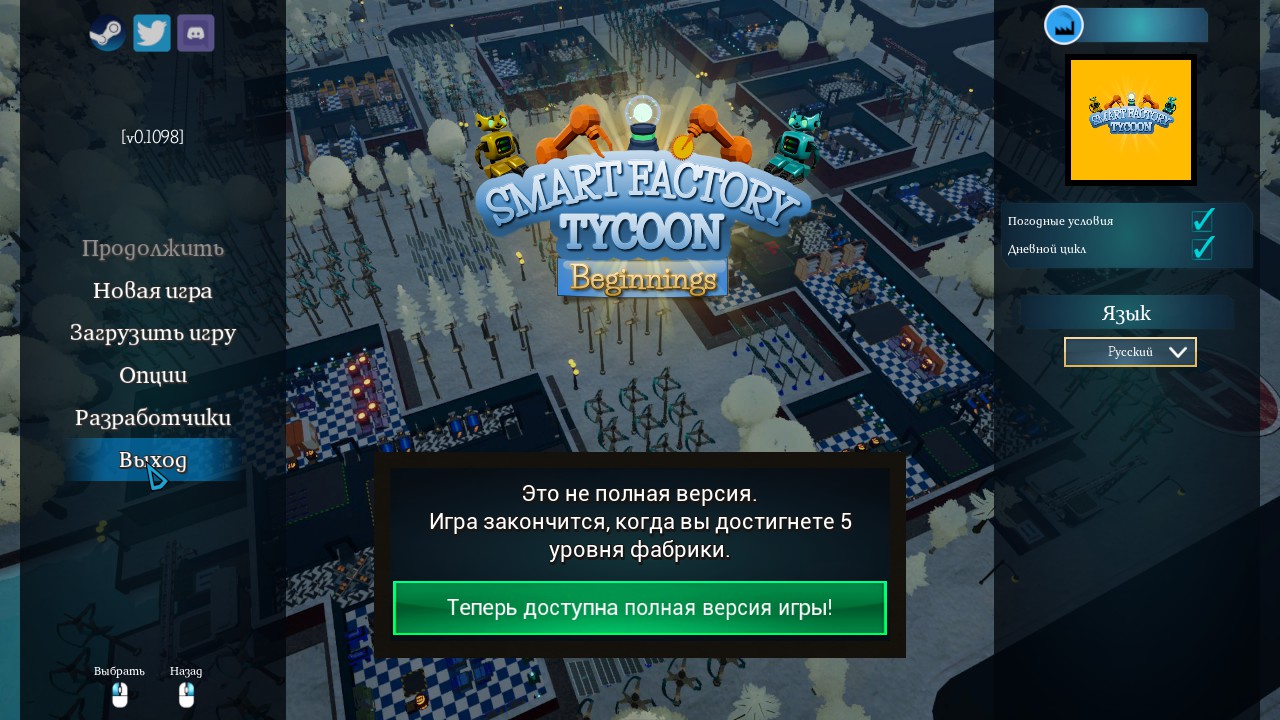Image resolution: width=1280 pixels, height=720 pixels.
Task: Tap Выход to quit the game
Action: click(x=153, y=460)
